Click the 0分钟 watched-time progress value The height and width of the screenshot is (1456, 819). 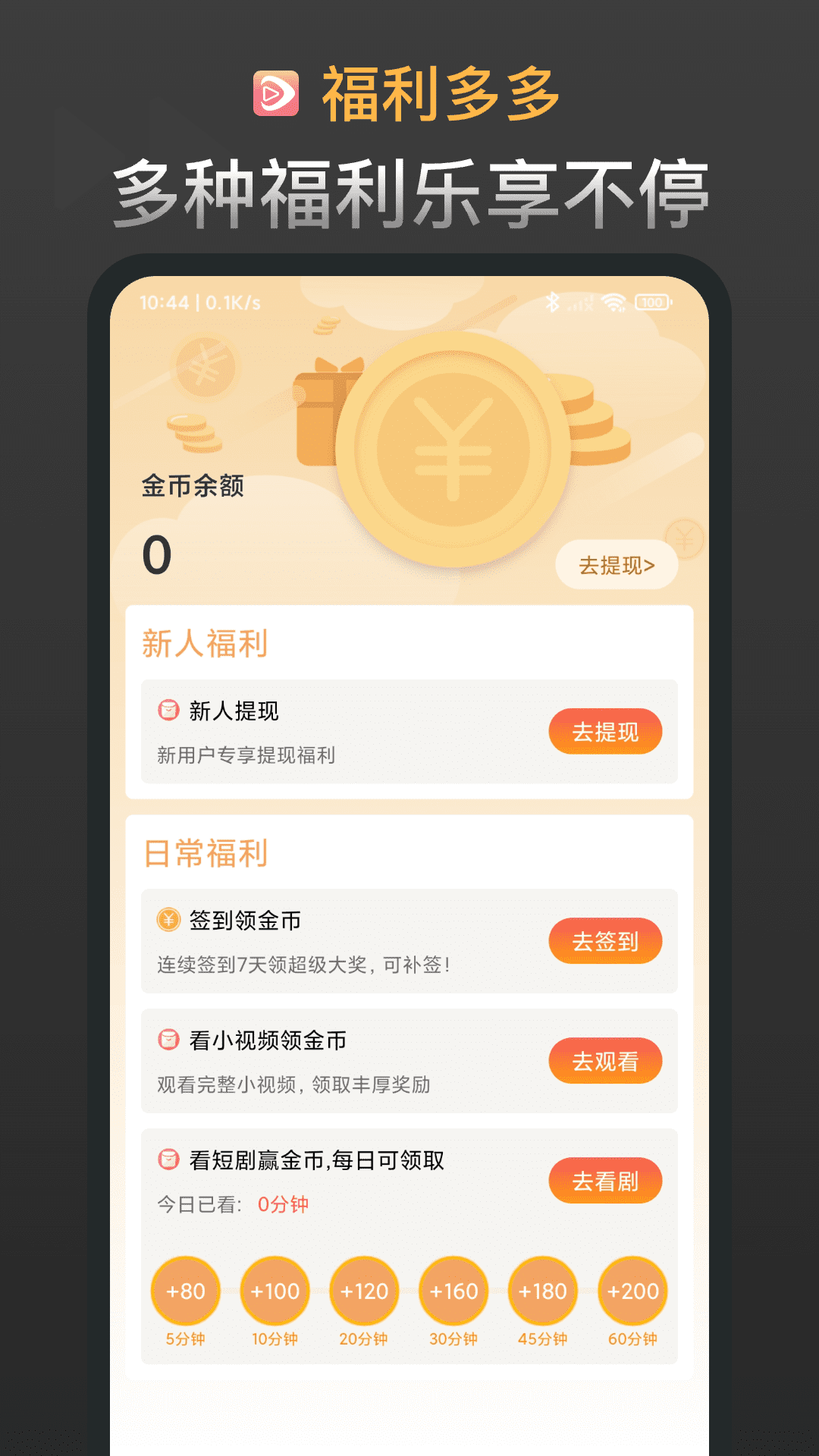tap(281, 1204)
